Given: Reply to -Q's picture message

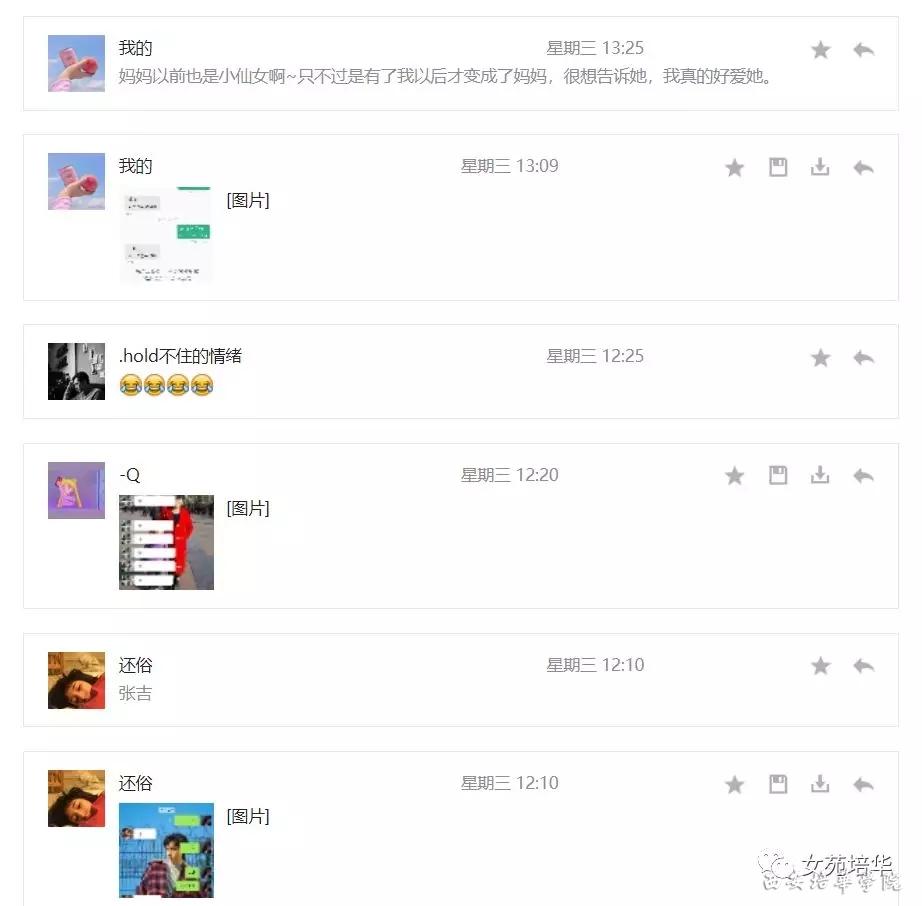Looking at the screenshot, I should 864,476.
